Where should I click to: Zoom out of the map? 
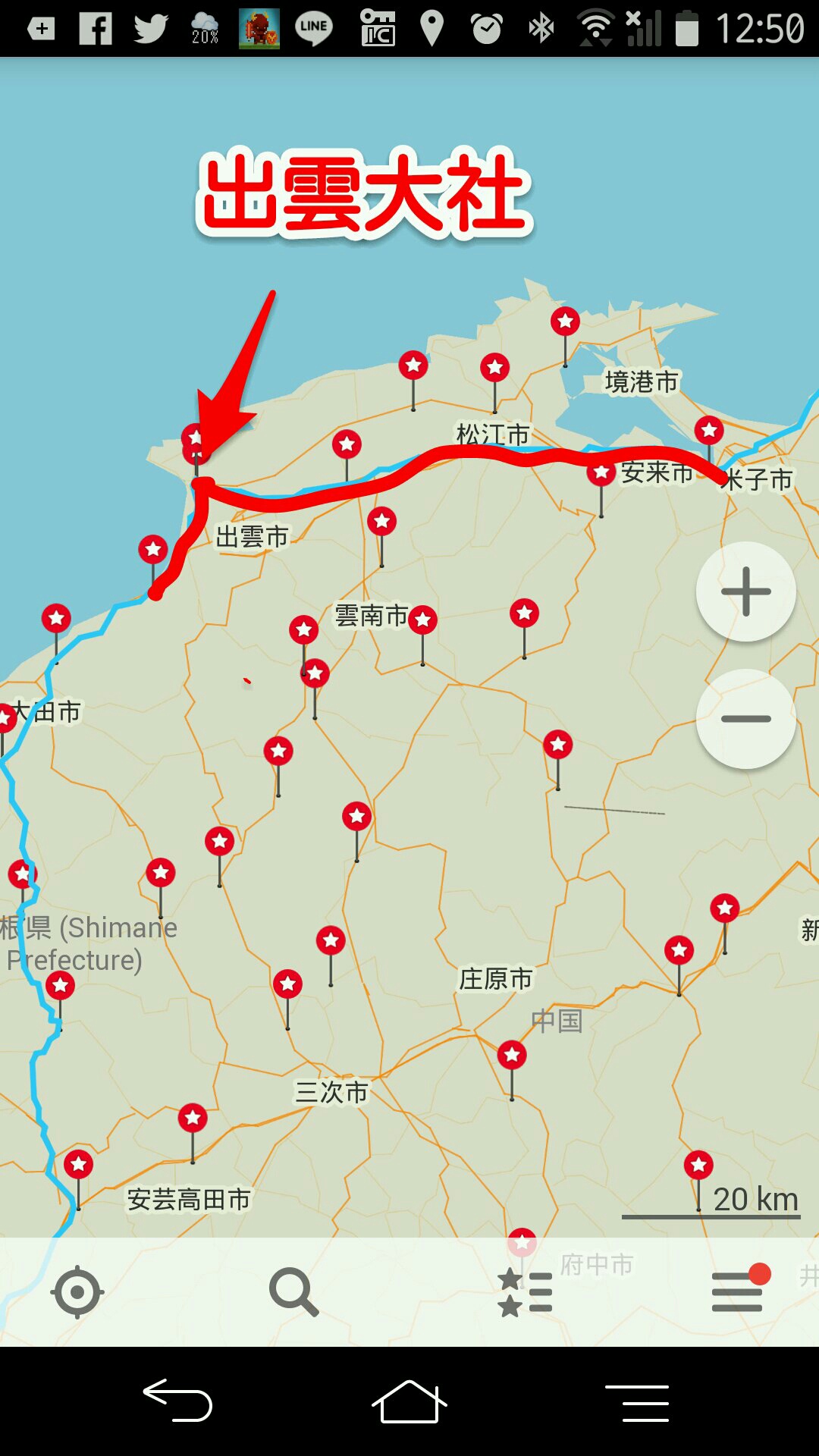[x=745, y=719]
